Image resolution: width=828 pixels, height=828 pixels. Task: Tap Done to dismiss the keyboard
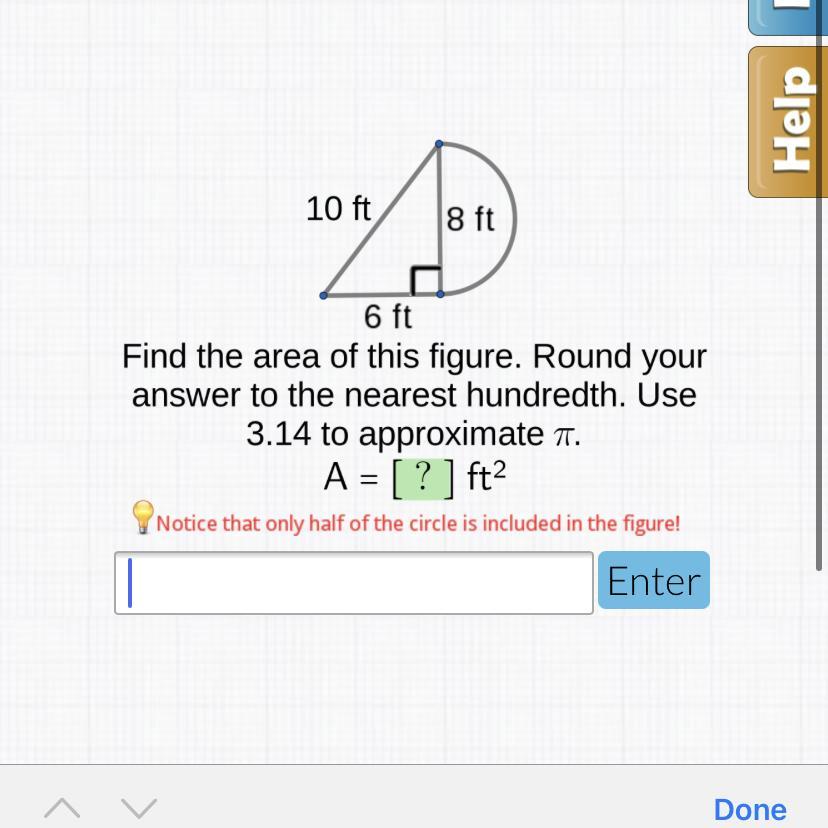tap(749, 808)
